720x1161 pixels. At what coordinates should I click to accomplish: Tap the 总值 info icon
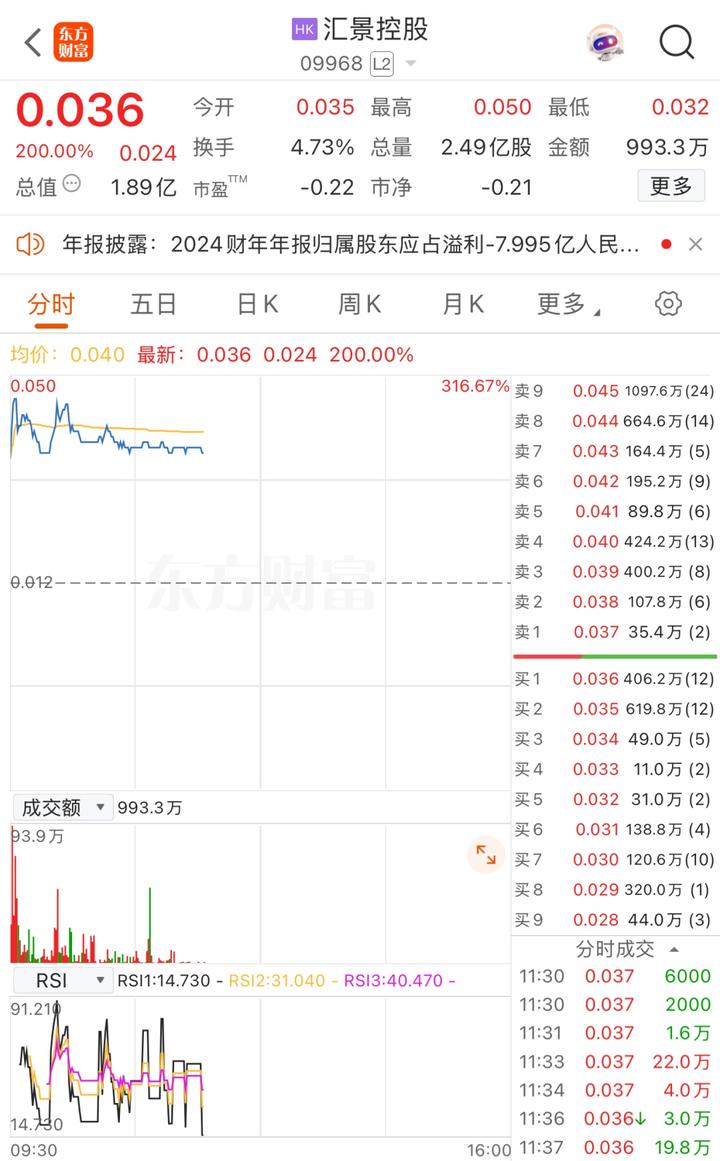coord(72,183)
